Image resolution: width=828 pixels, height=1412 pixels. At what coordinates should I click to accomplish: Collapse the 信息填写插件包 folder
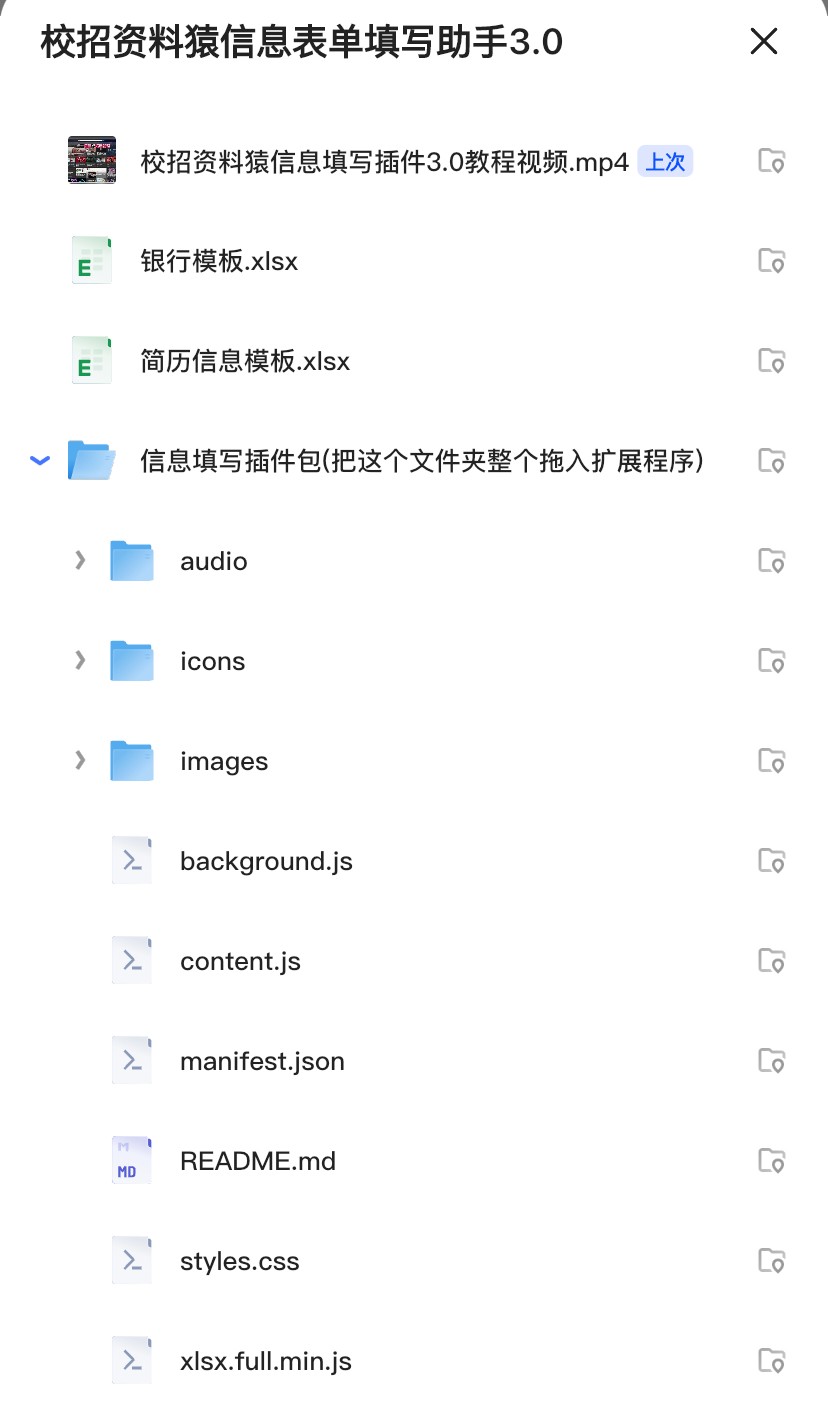coord(40,461)
